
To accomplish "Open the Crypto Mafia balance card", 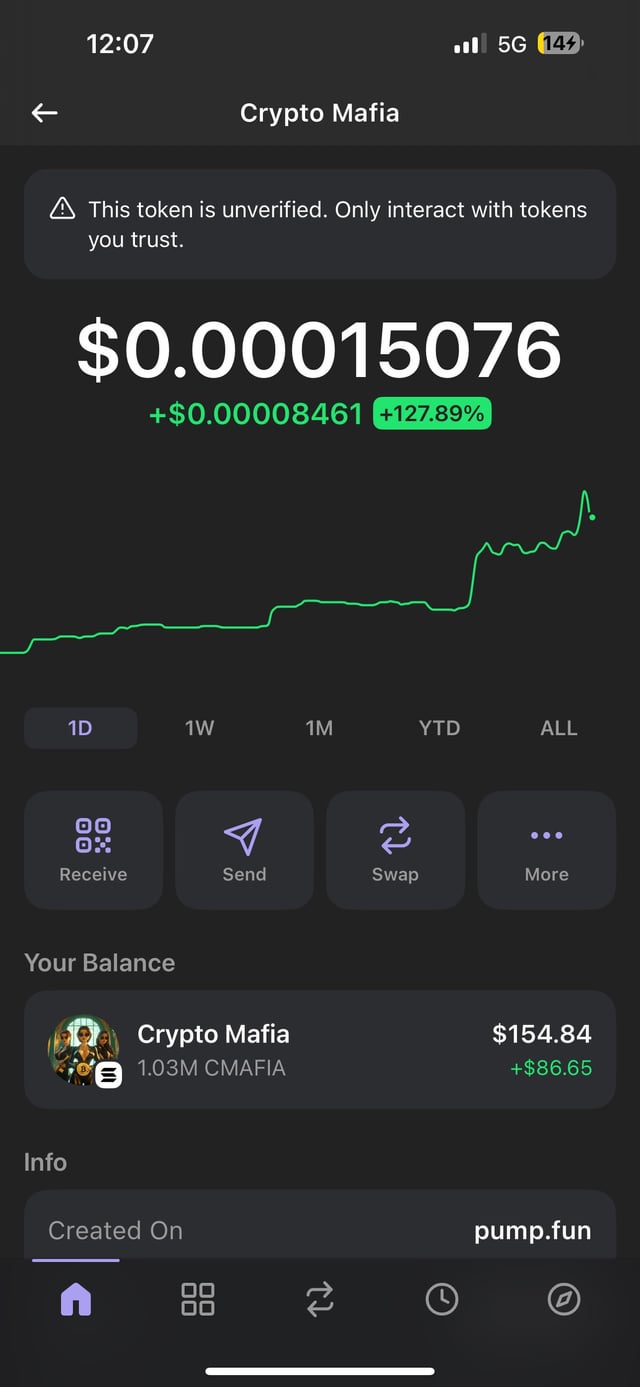I will tap(320, 1050).
